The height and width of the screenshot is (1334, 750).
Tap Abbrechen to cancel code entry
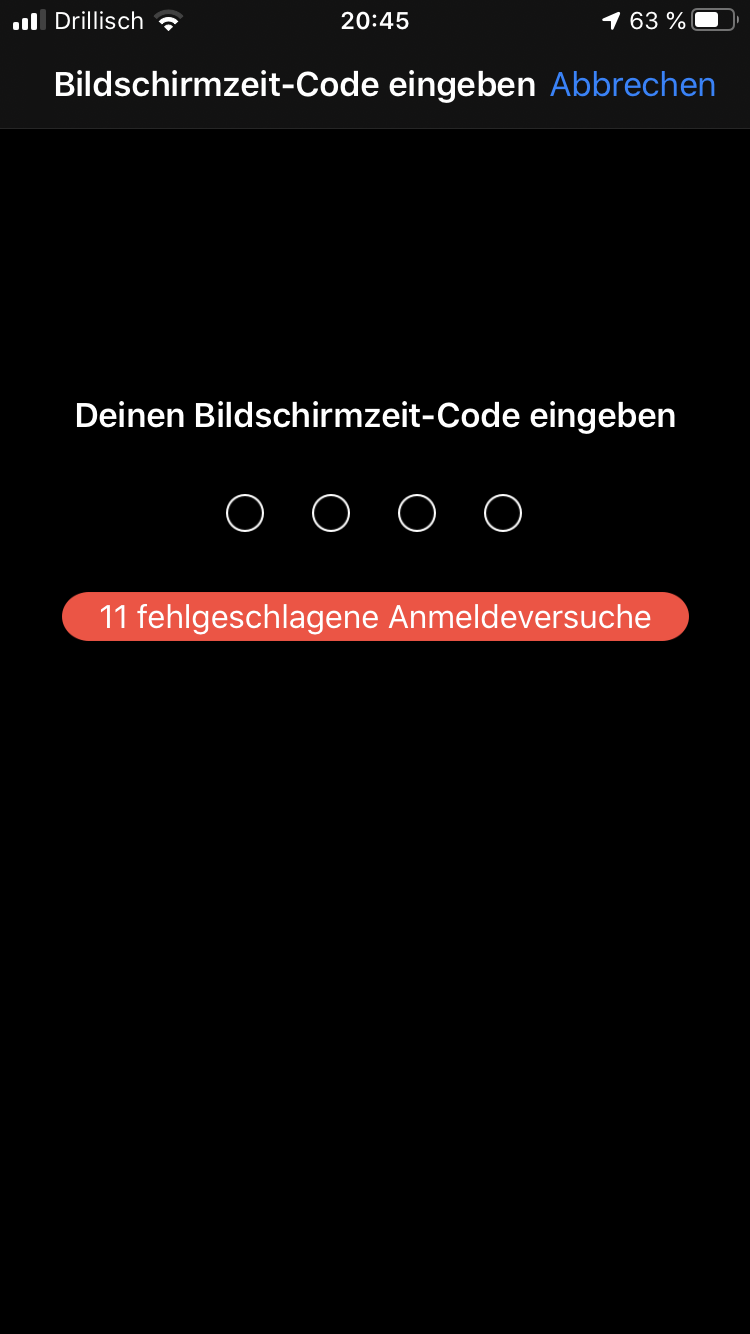632,84
